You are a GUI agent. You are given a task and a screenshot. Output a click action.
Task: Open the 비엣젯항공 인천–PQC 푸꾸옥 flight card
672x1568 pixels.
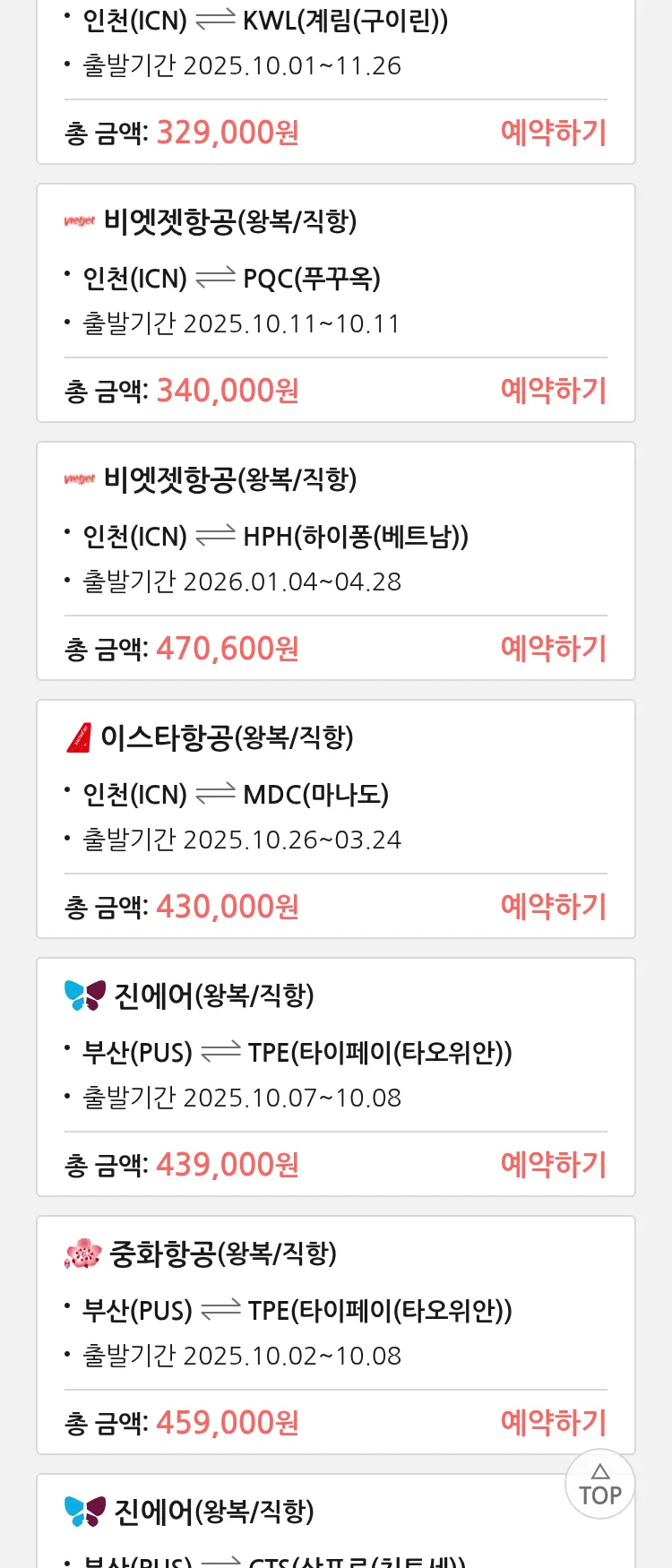tap(335, 278)
